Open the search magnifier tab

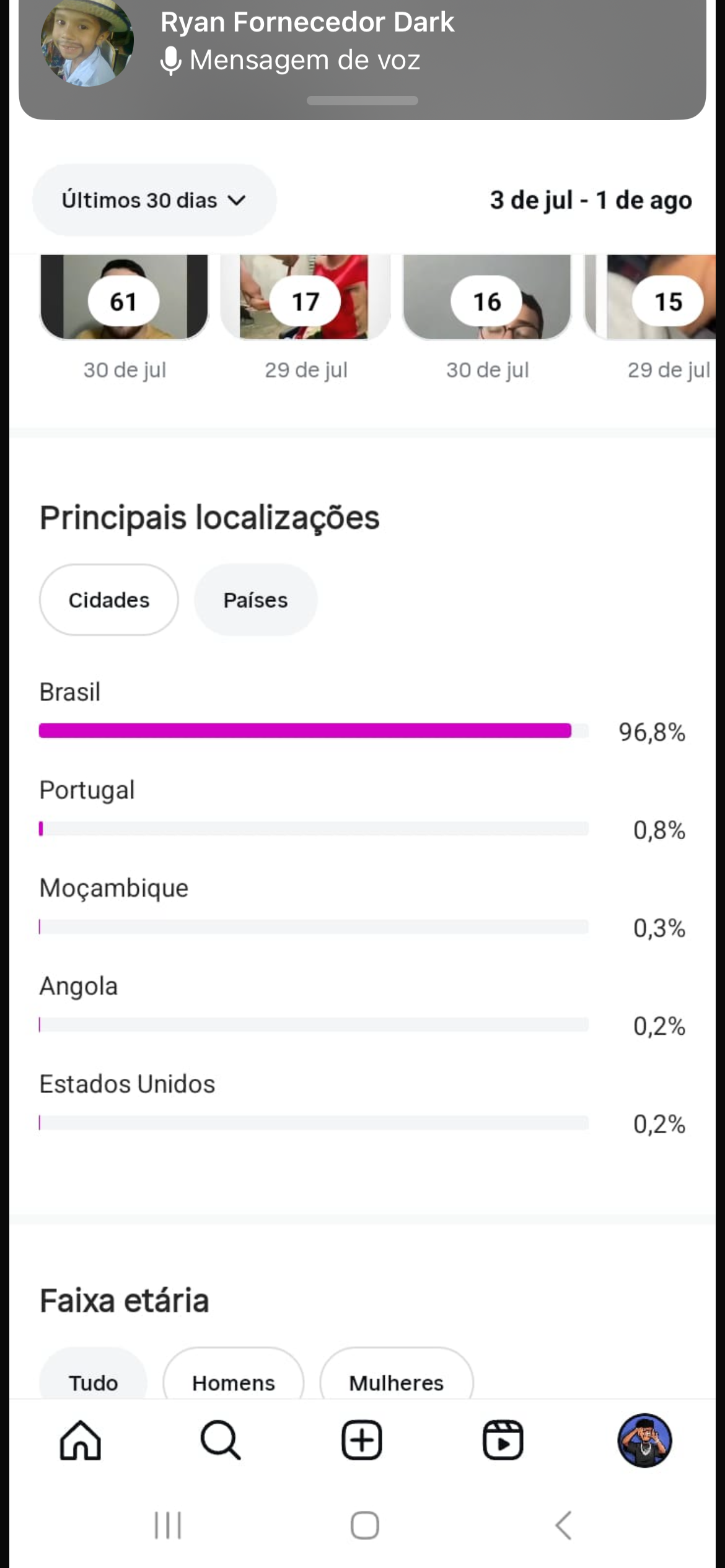[221, 1440]
